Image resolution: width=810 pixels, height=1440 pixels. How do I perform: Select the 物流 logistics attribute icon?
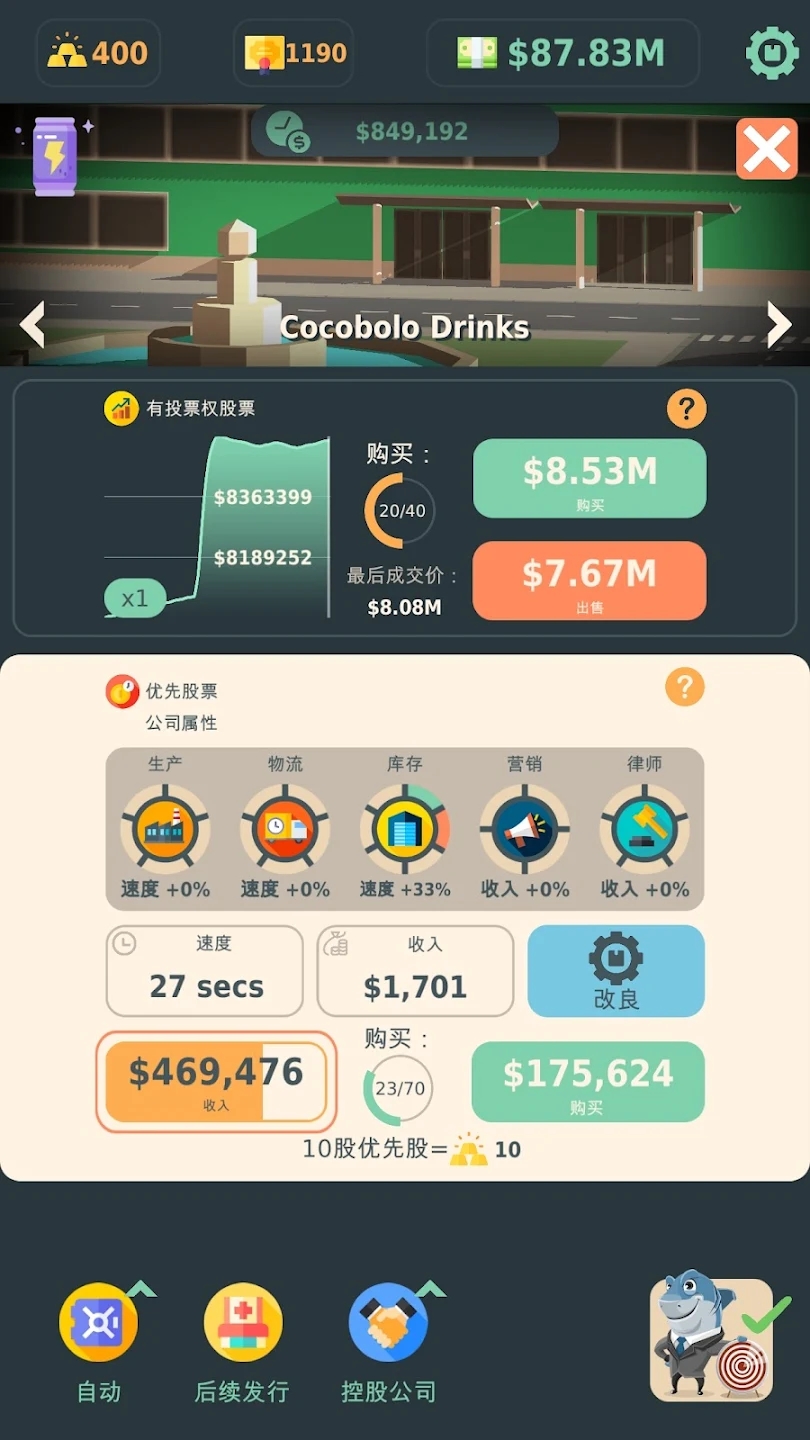tap(285, 828)
